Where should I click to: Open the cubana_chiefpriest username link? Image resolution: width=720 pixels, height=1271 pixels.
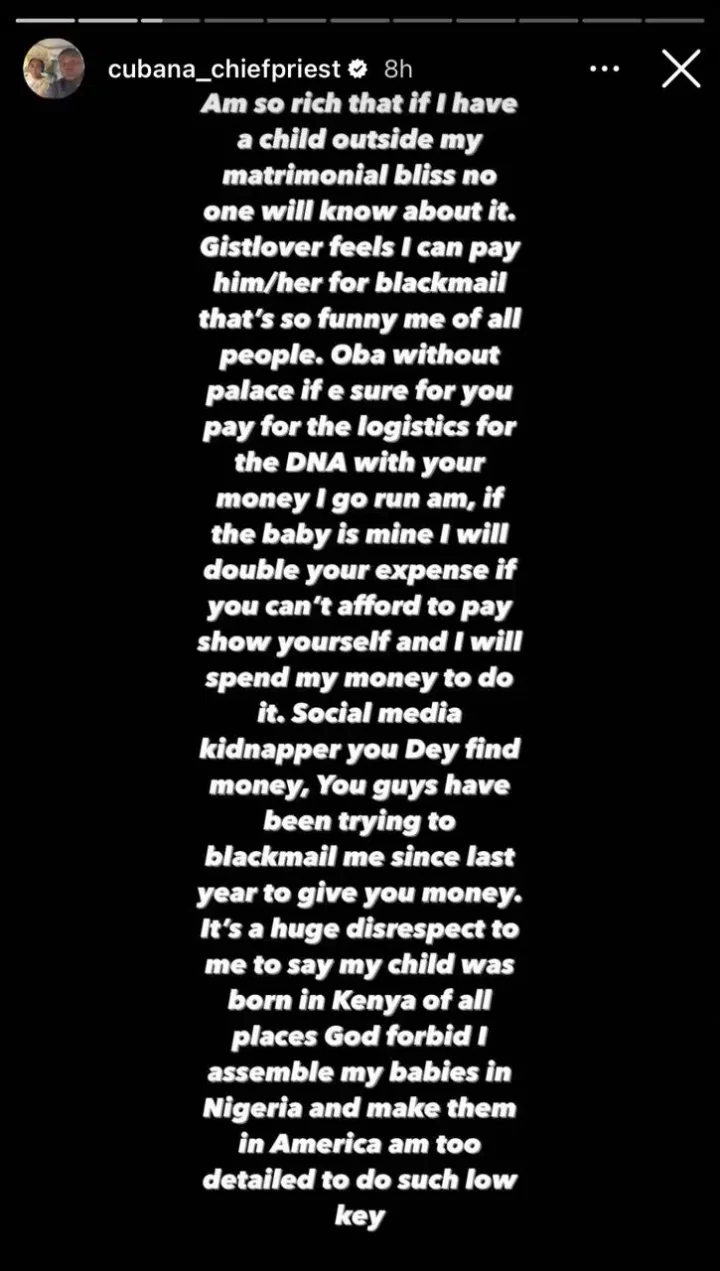[223, 68]
